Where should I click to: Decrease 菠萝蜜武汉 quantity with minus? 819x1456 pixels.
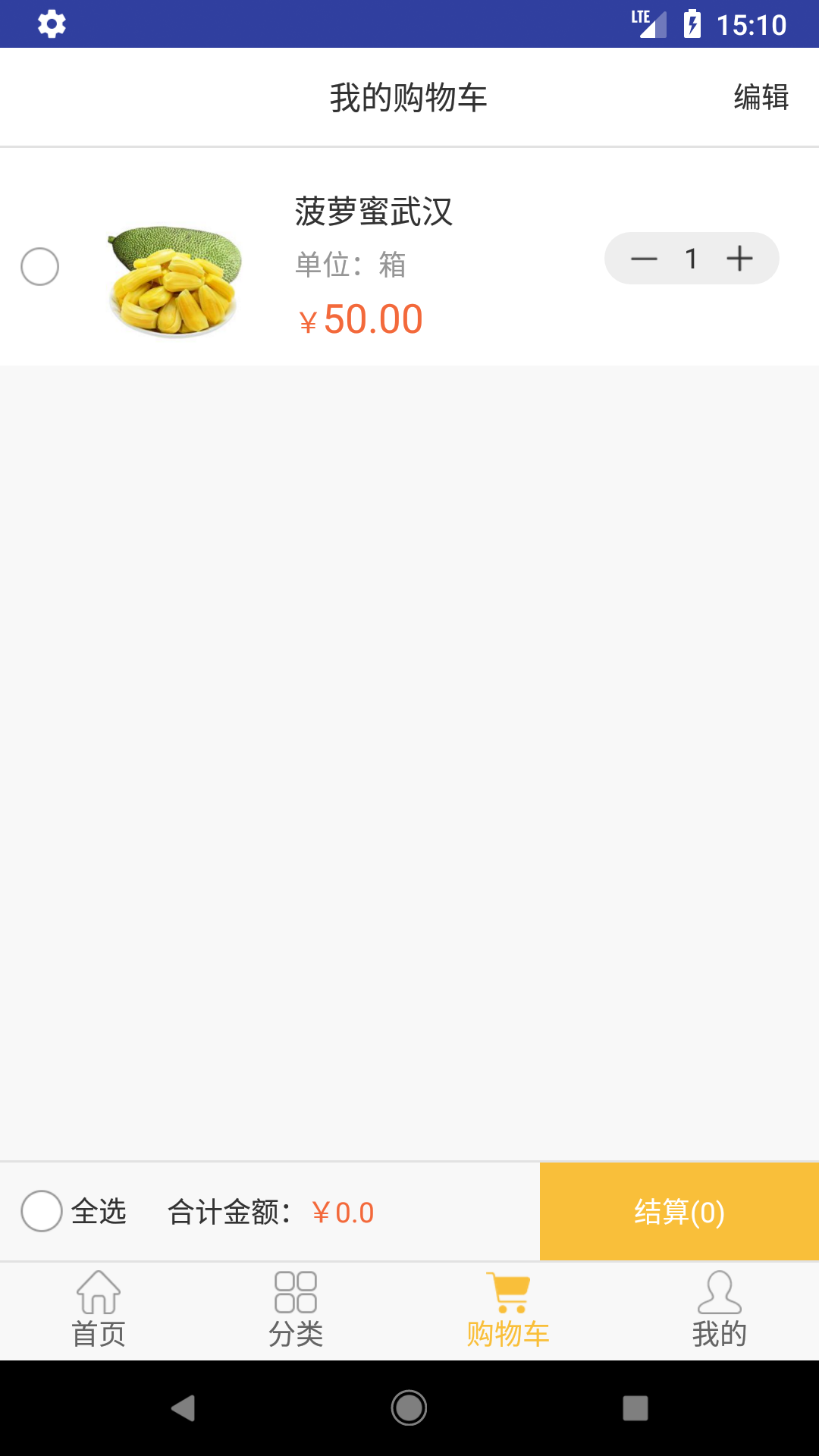(644, 259)
